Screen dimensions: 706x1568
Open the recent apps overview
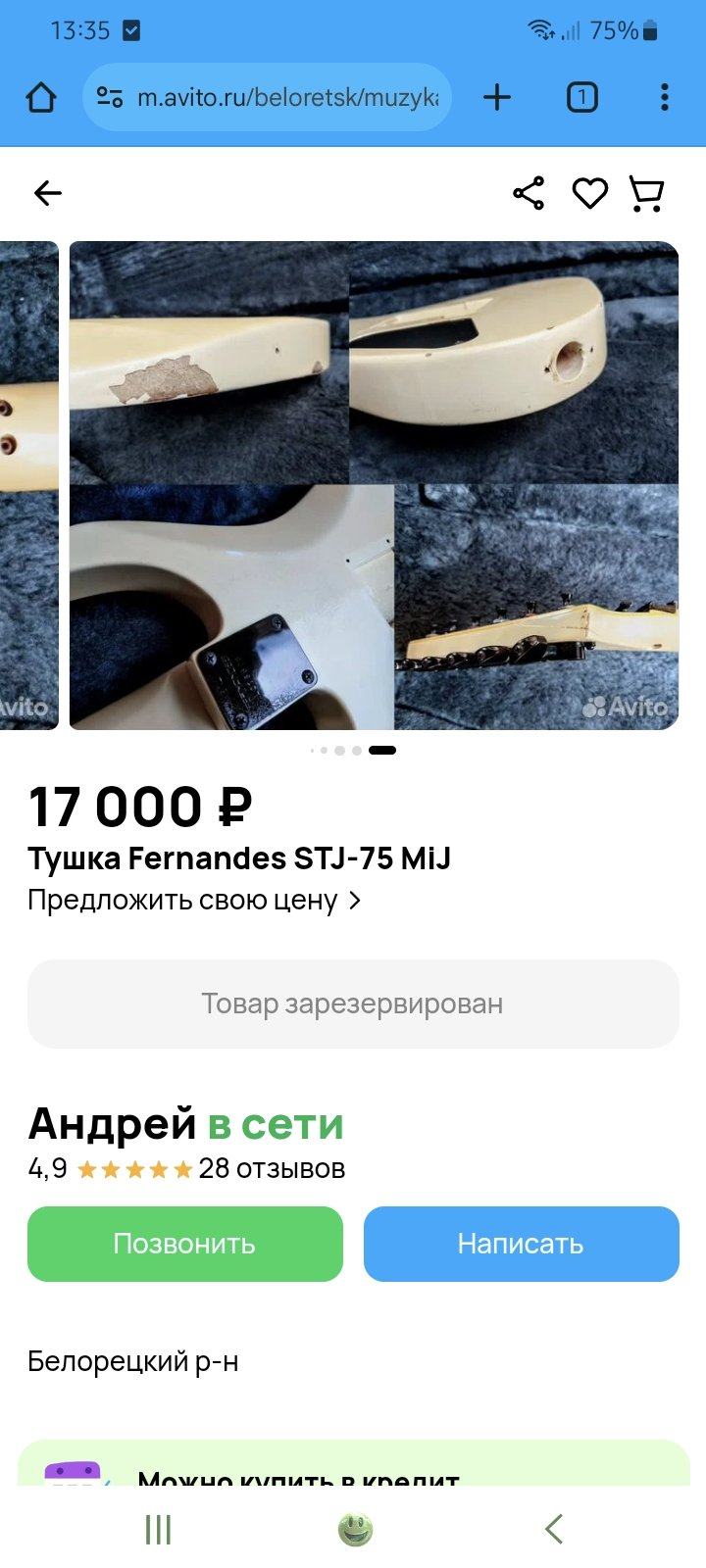tap(158, 1529)
